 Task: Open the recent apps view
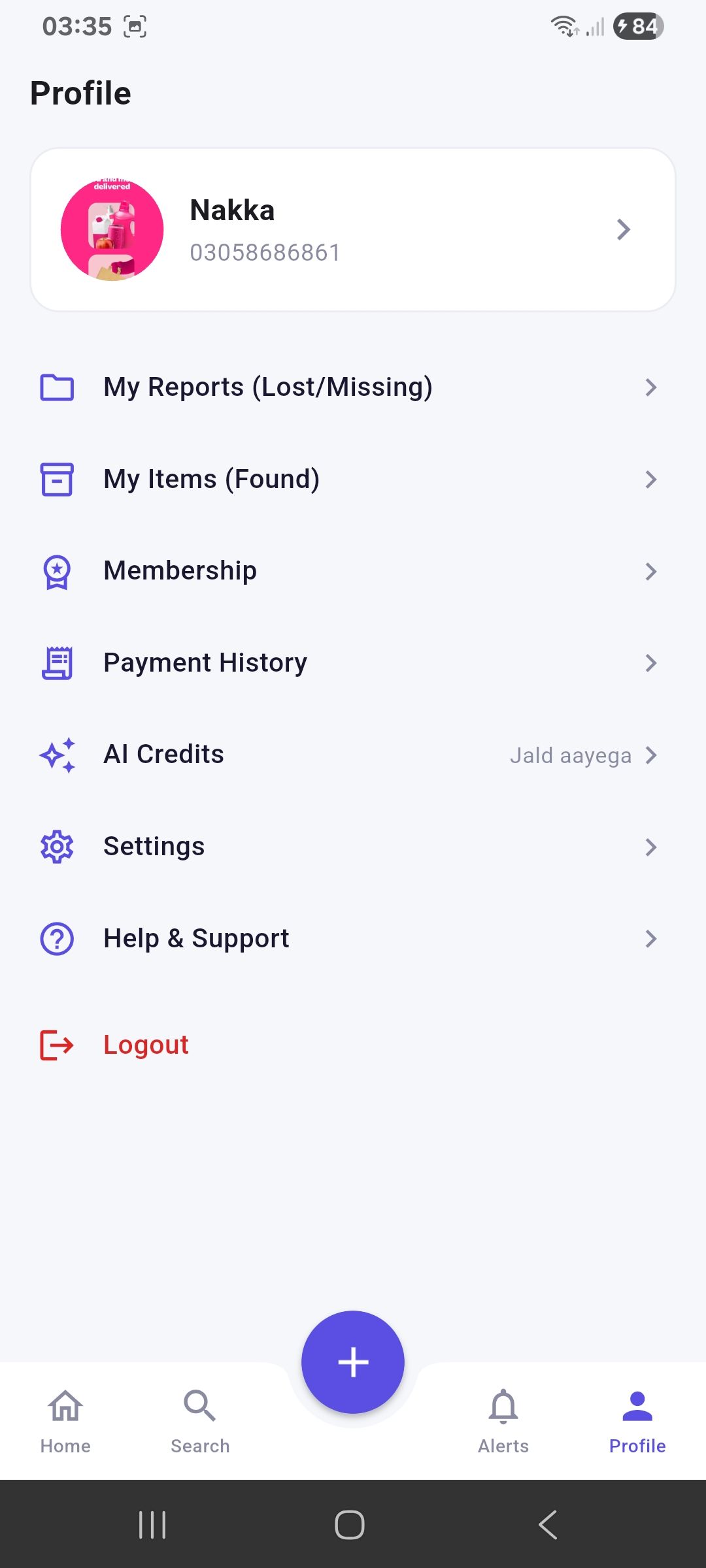tap(152, 1525)
